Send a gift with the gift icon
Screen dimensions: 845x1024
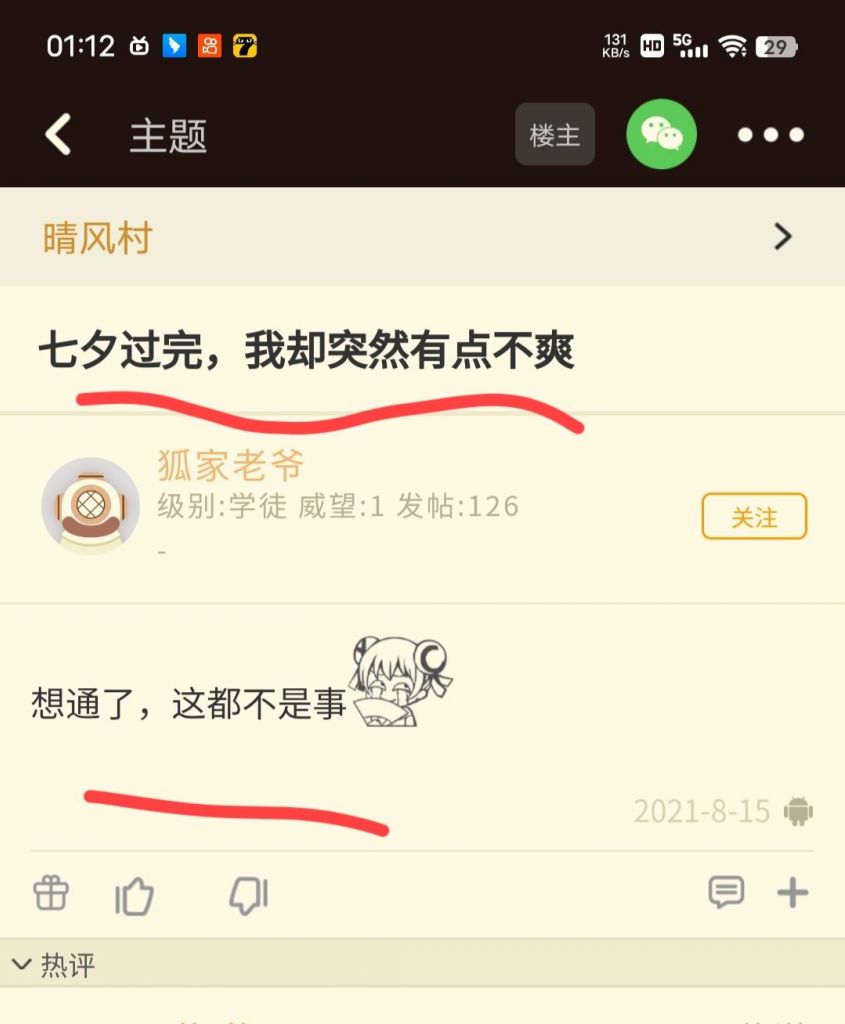[x=51, y=892]
